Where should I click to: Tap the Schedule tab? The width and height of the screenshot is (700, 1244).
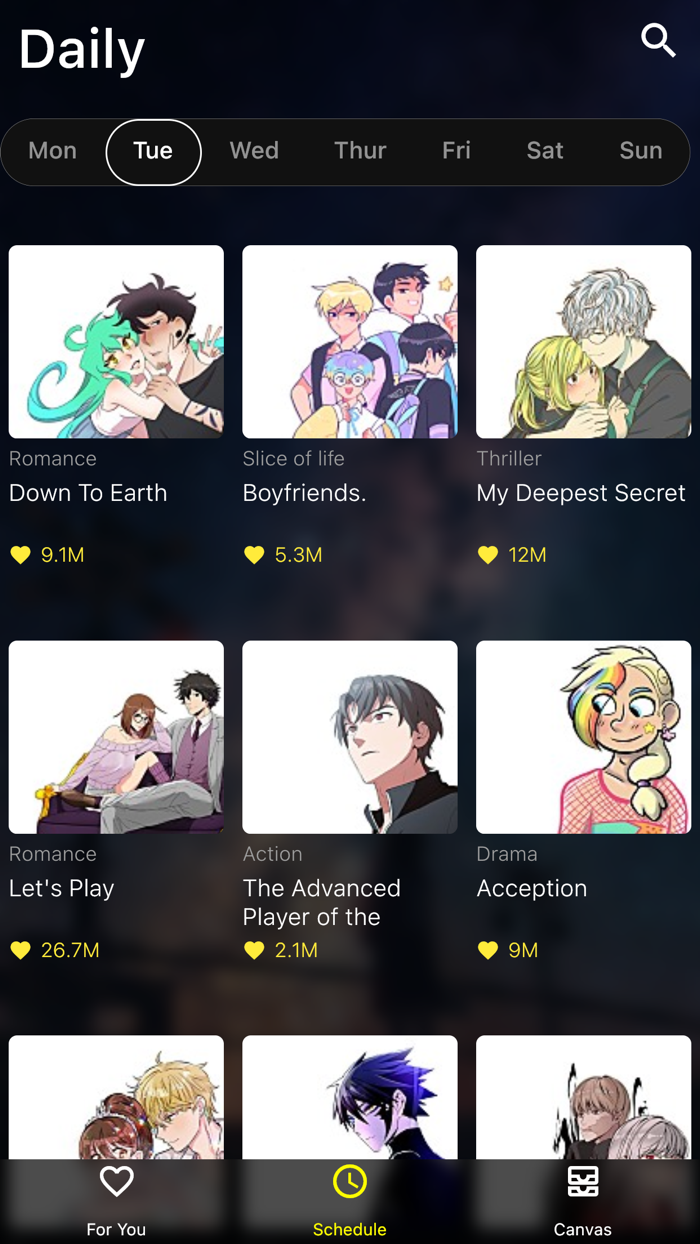pos(349,1200)
